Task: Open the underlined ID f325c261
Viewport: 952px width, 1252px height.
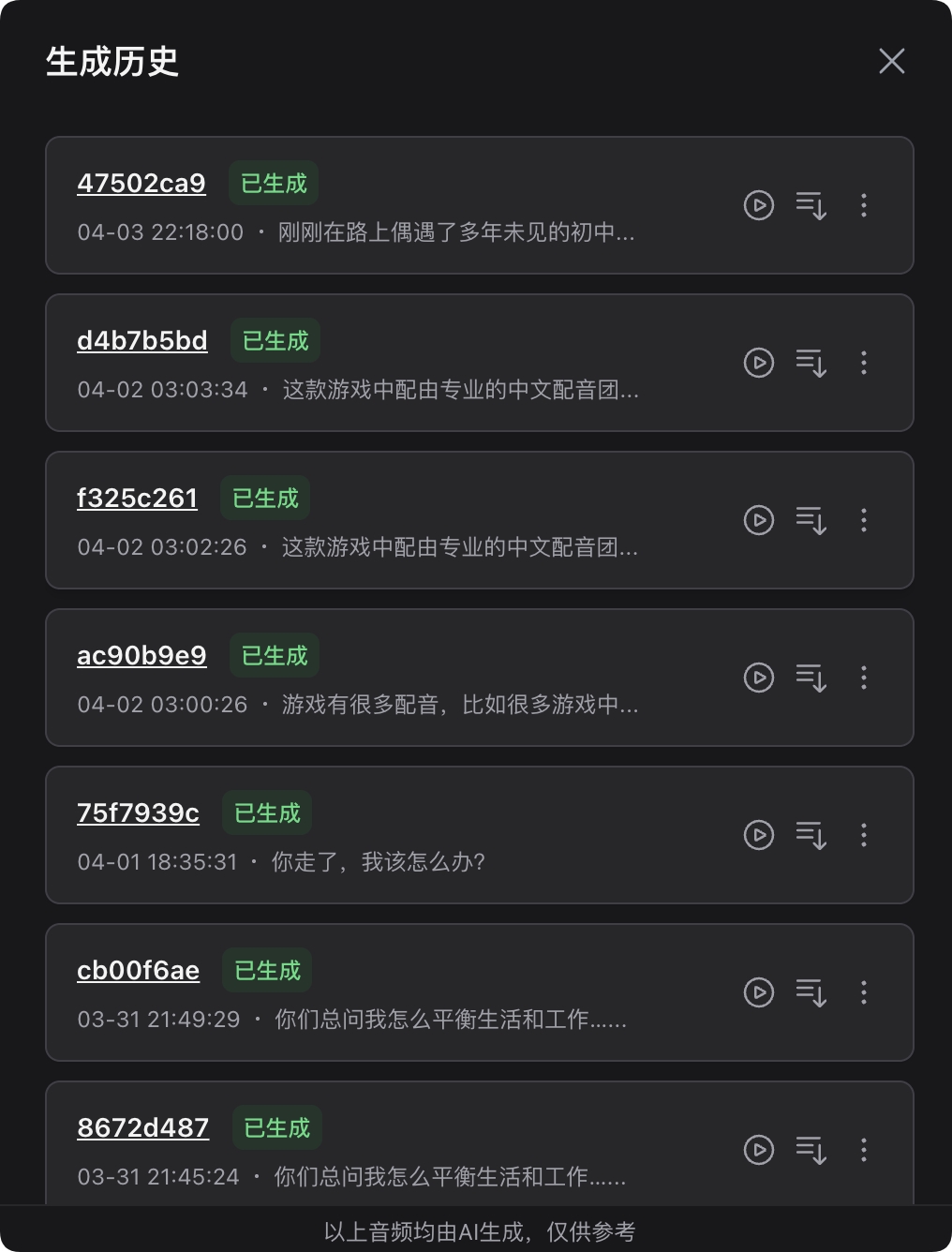Action: pyautogui.click(x=138, y=499)
